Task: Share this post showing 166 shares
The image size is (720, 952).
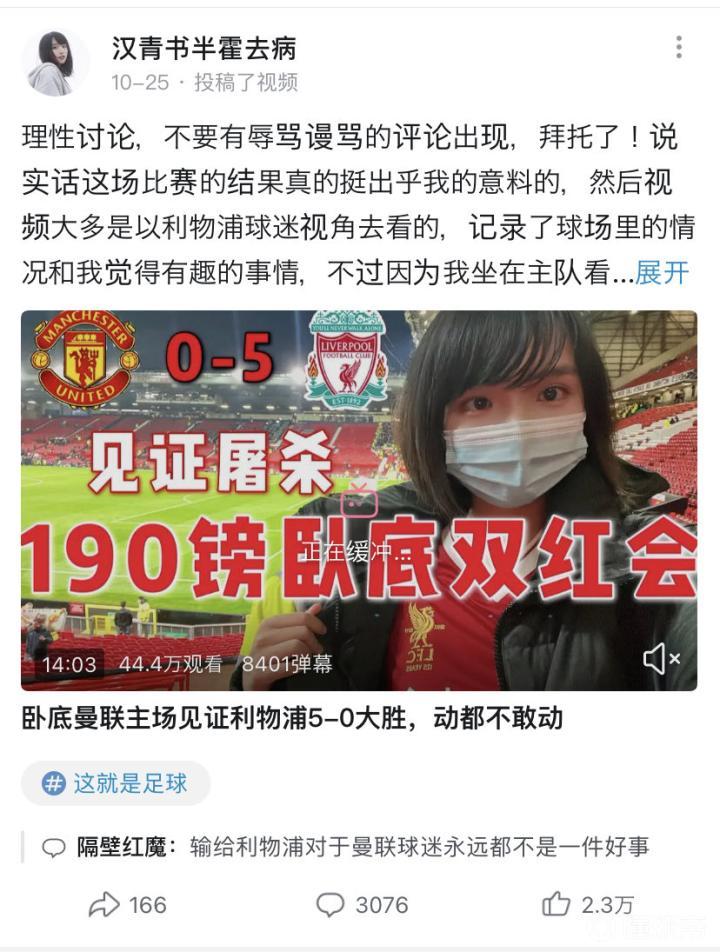Action: [x=128, y=905]
